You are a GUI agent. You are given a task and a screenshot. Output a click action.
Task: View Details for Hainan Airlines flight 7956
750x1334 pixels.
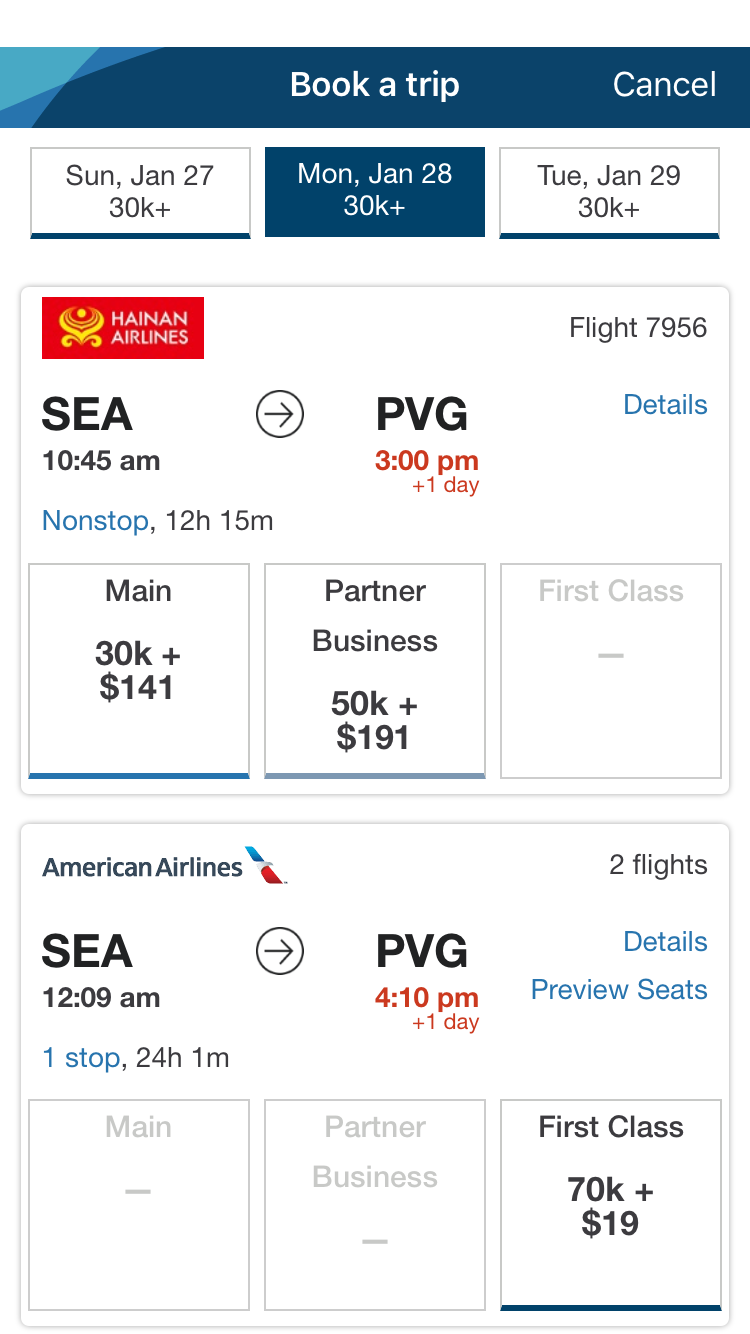[x=665, y=405]
